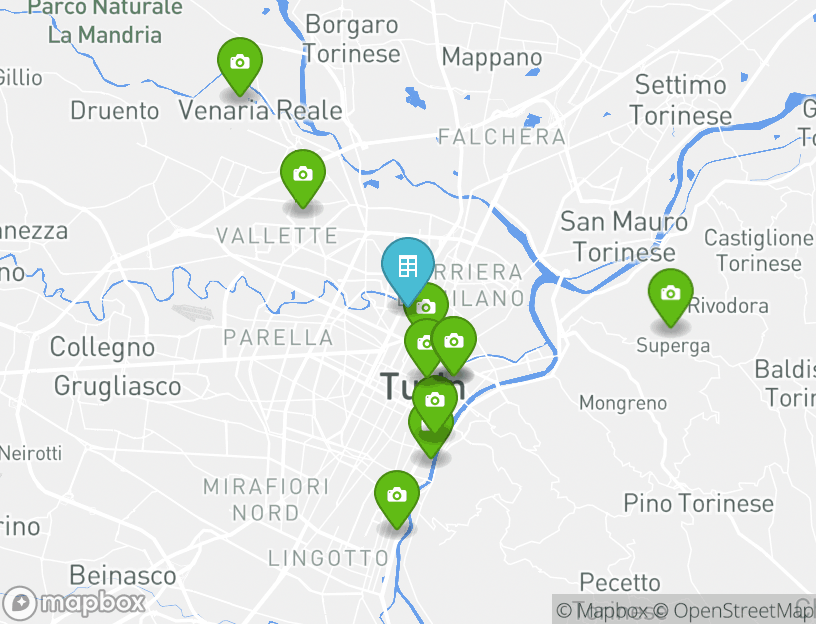The height and width of the screenshot is (624, 816).
Task: Select the camera marker near Lingotto
Action: [396, 496]
